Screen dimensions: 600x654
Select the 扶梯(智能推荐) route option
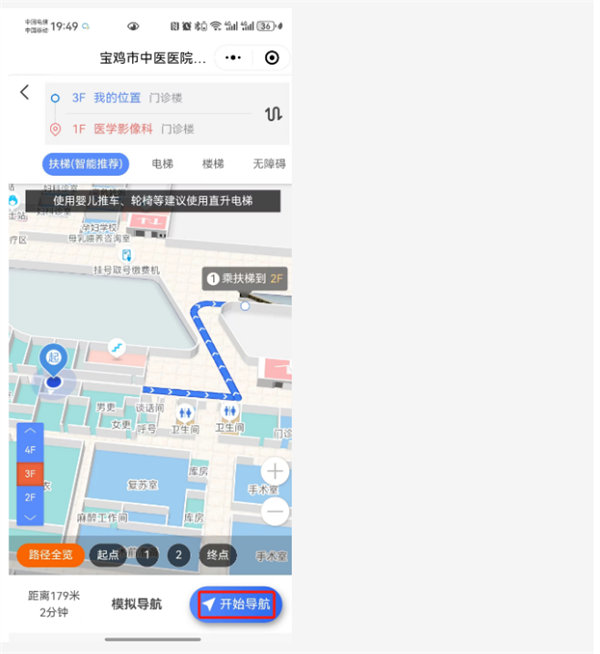[85, 164]
